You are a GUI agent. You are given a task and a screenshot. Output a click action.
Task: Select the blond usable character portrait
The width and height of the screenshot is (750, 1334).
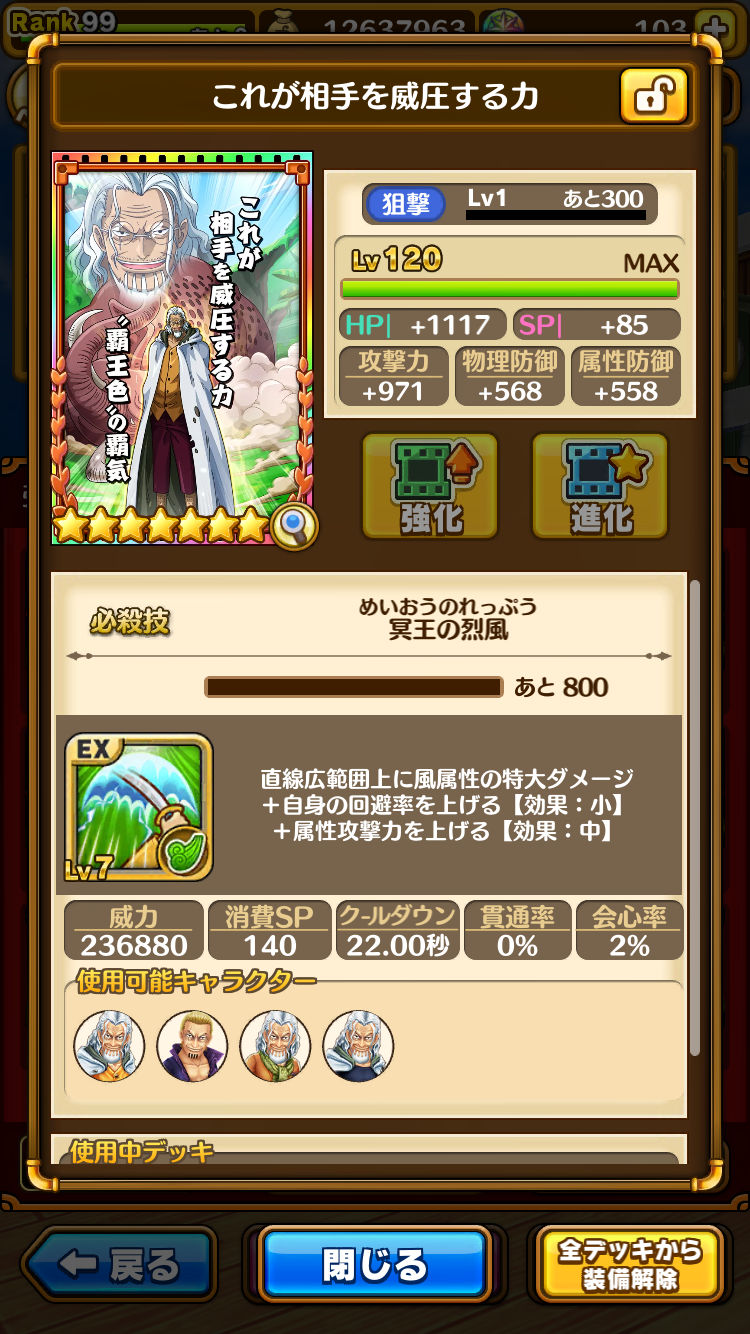pyautogui.click(x=192, y=1046)
